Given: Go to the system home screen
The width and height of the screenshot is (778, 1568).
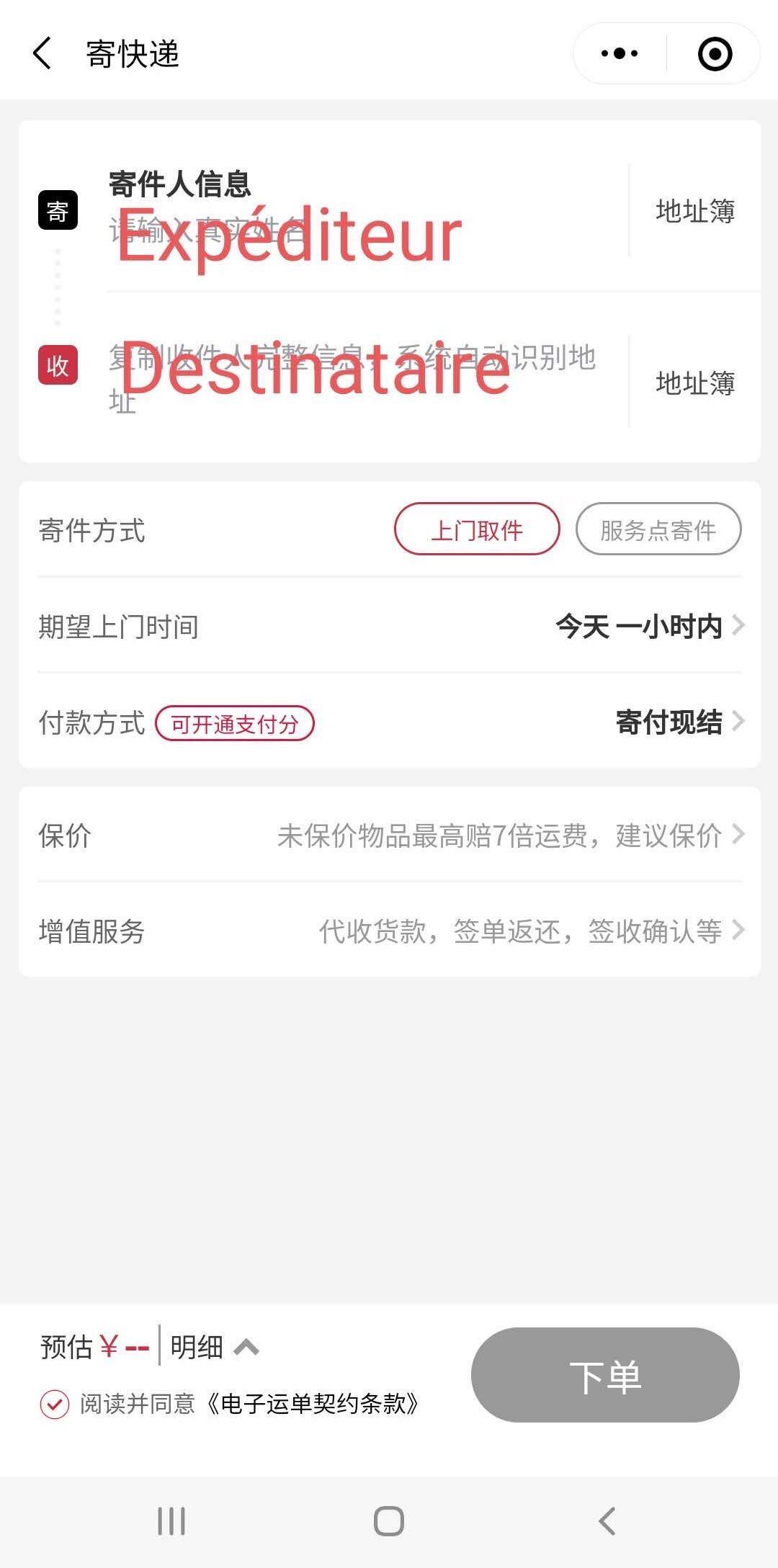Looking at the screenshot, I should 389,1521.
